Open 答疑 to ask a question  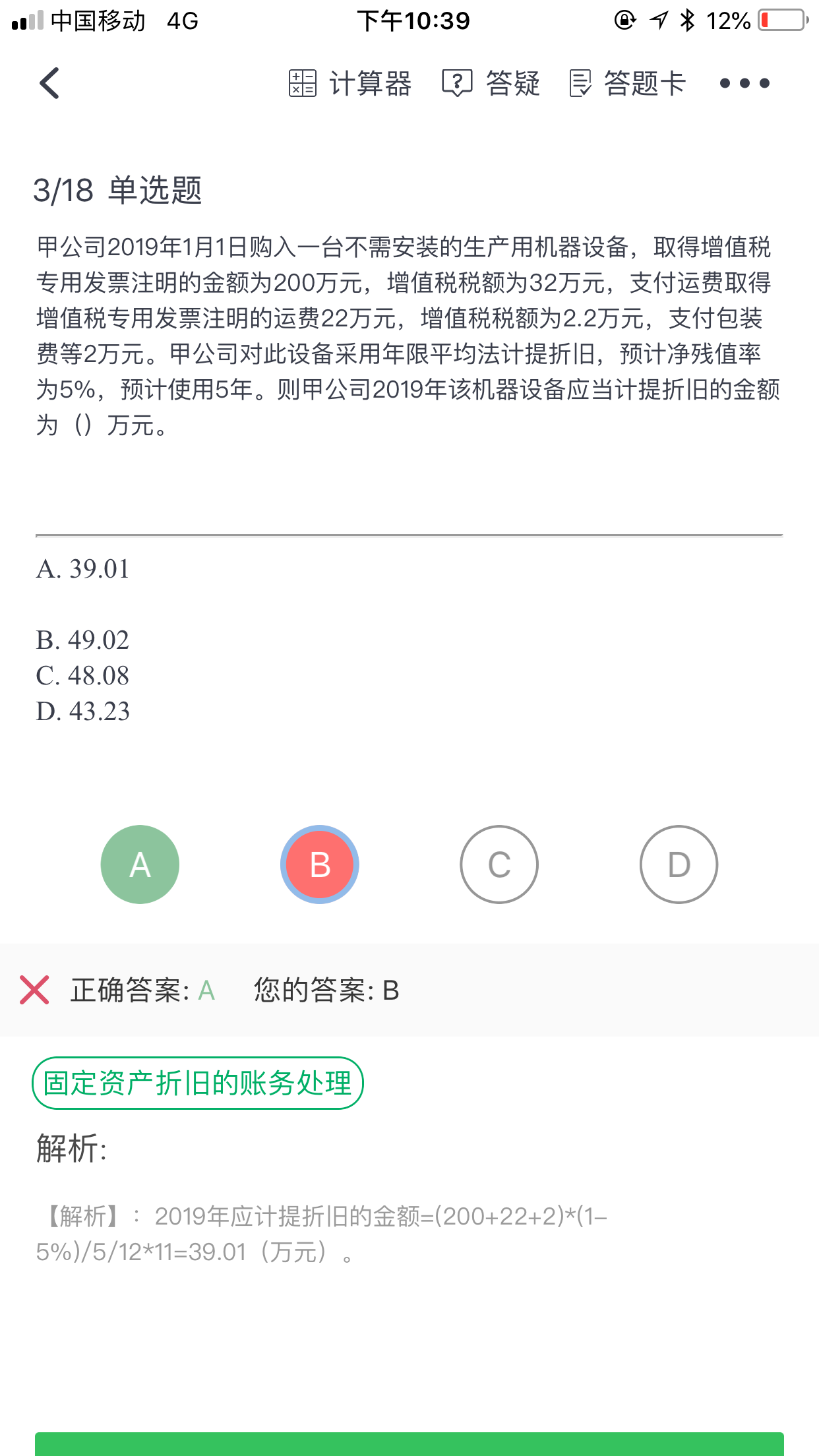[491, 84]
